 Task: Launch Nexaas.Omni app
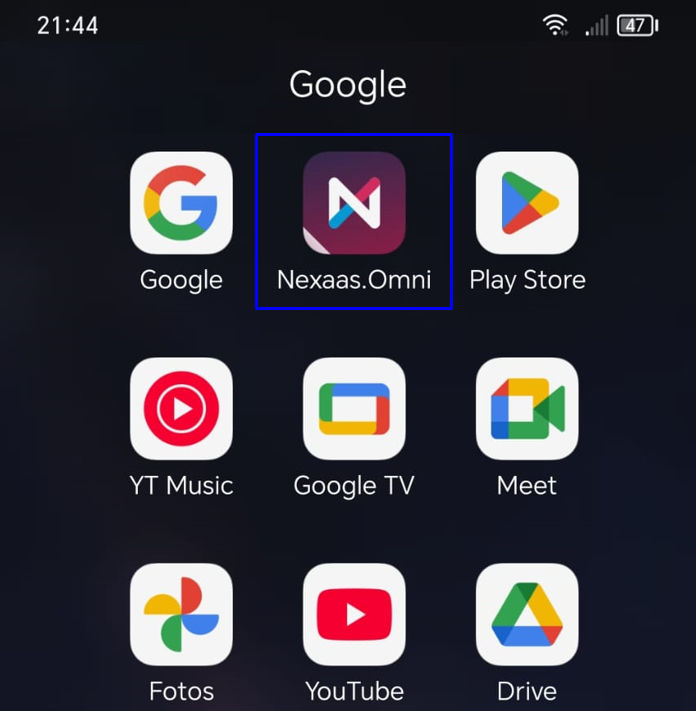point(354,203)
